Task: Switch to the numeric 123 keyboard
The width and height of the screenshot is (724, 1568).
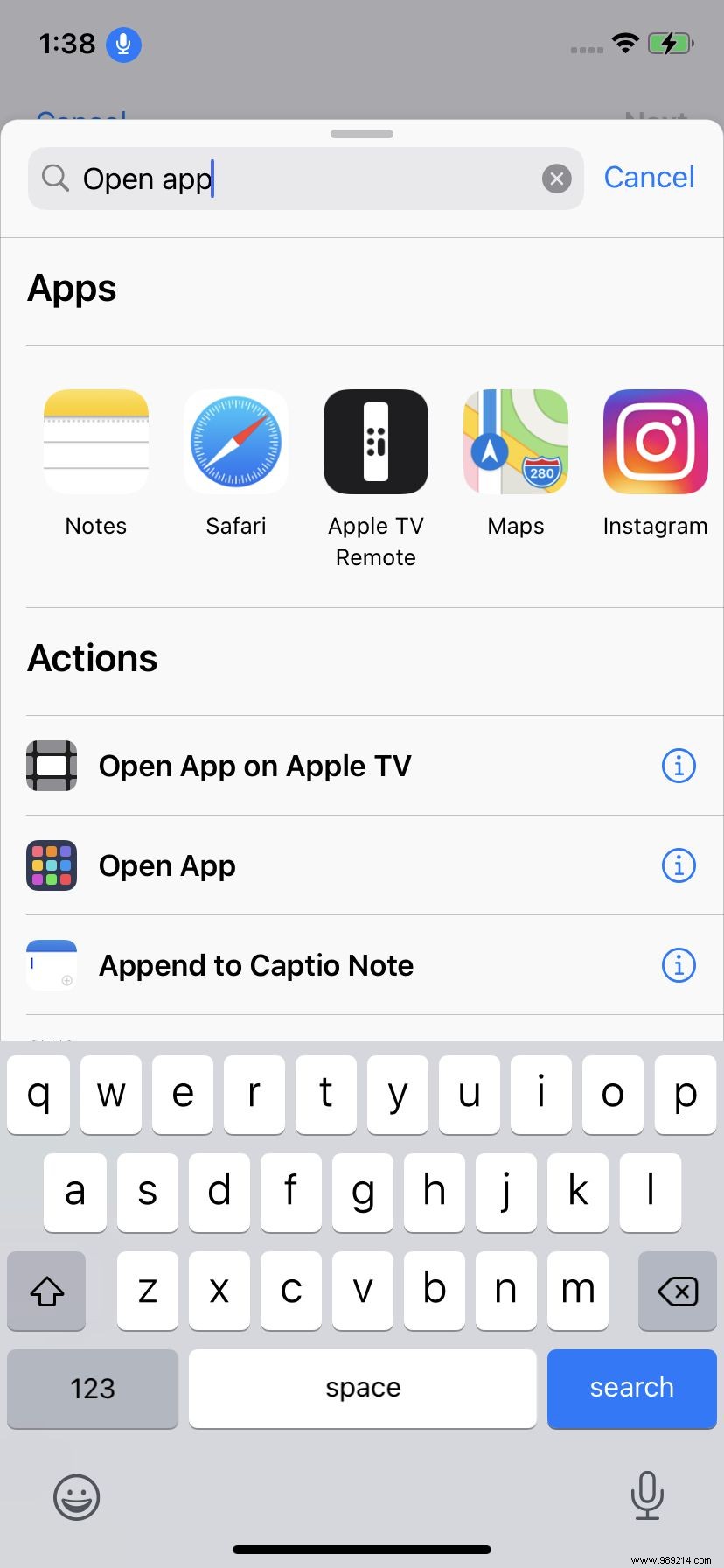Action: [92, 1389]
